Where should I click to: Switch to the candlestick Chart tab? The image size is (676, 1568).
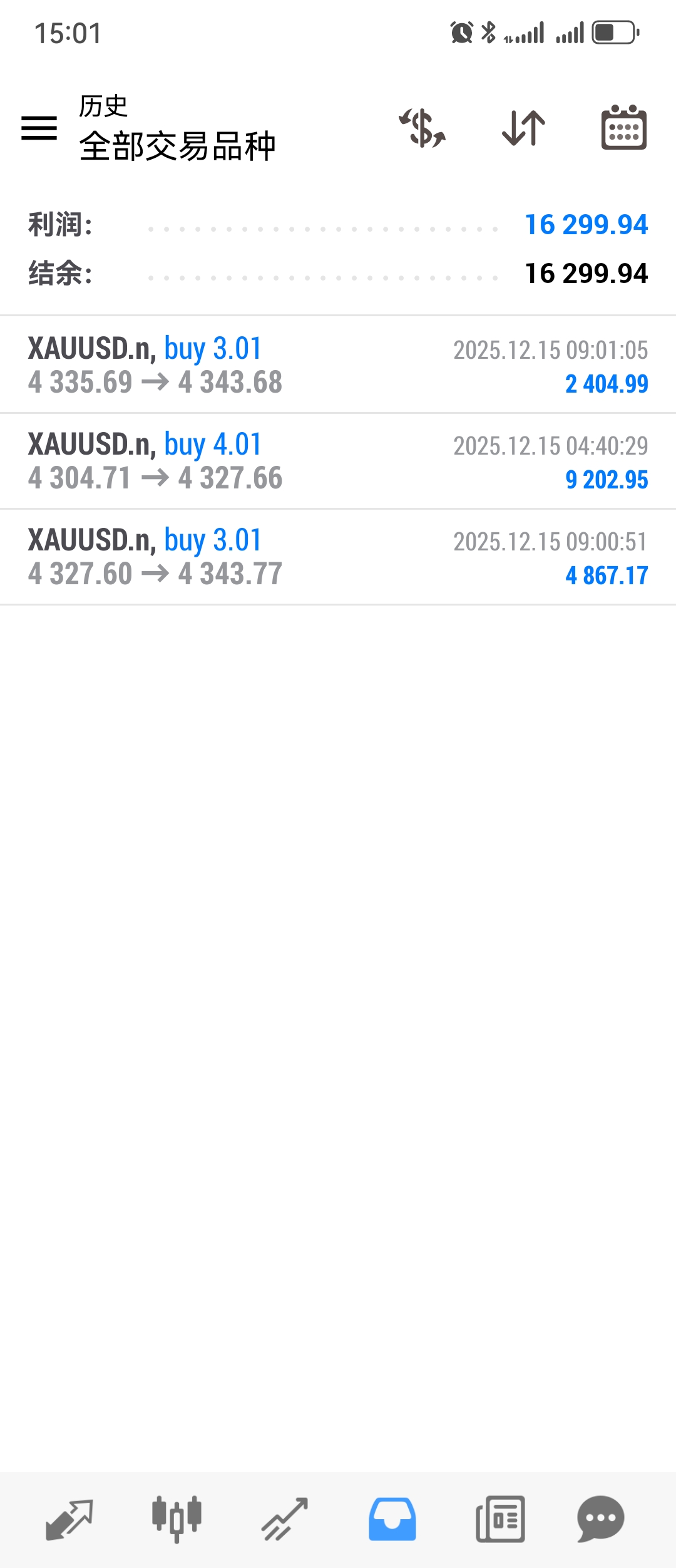[x=177, y=1519]
